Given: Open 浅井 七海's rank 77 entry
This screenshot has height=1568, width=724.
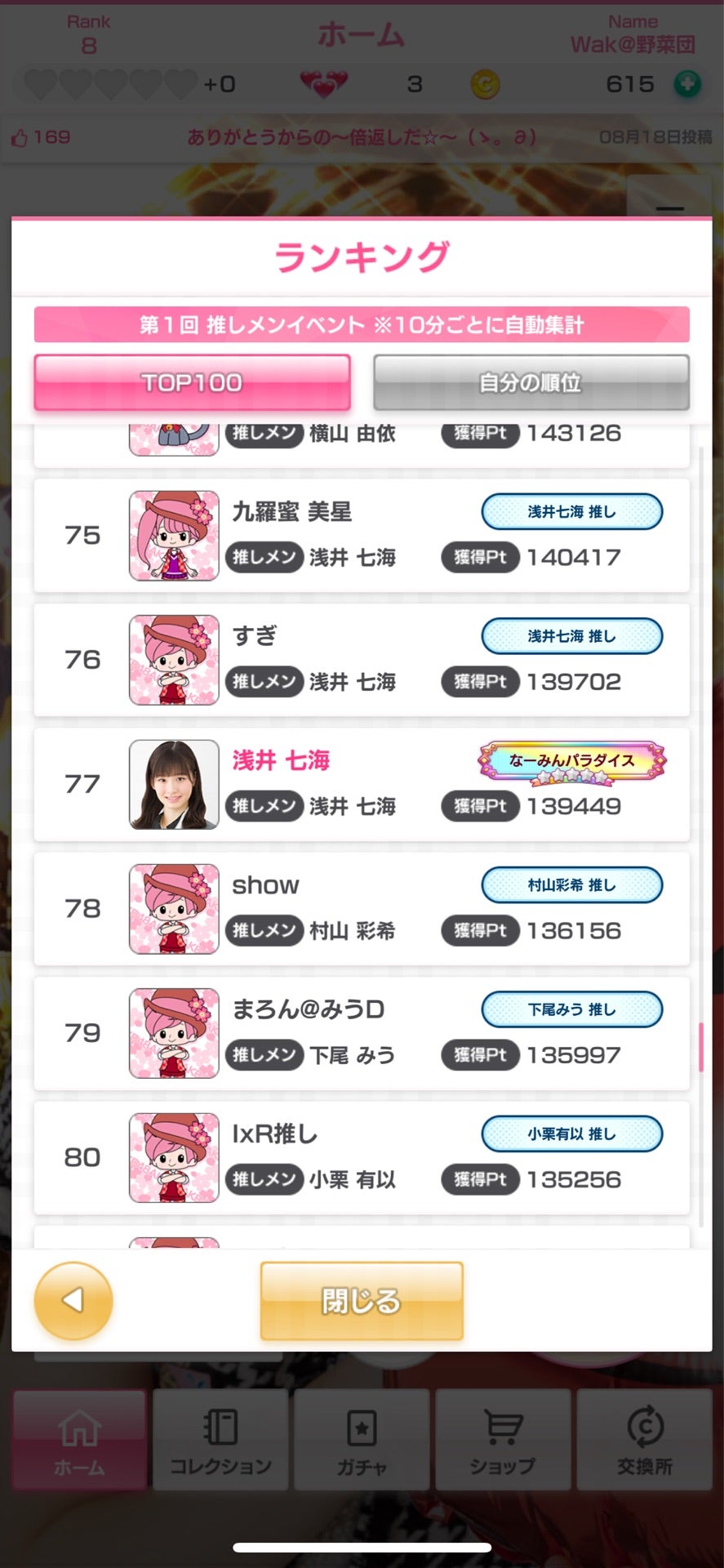Looking at the screenshot, I should tap(362, 784).
